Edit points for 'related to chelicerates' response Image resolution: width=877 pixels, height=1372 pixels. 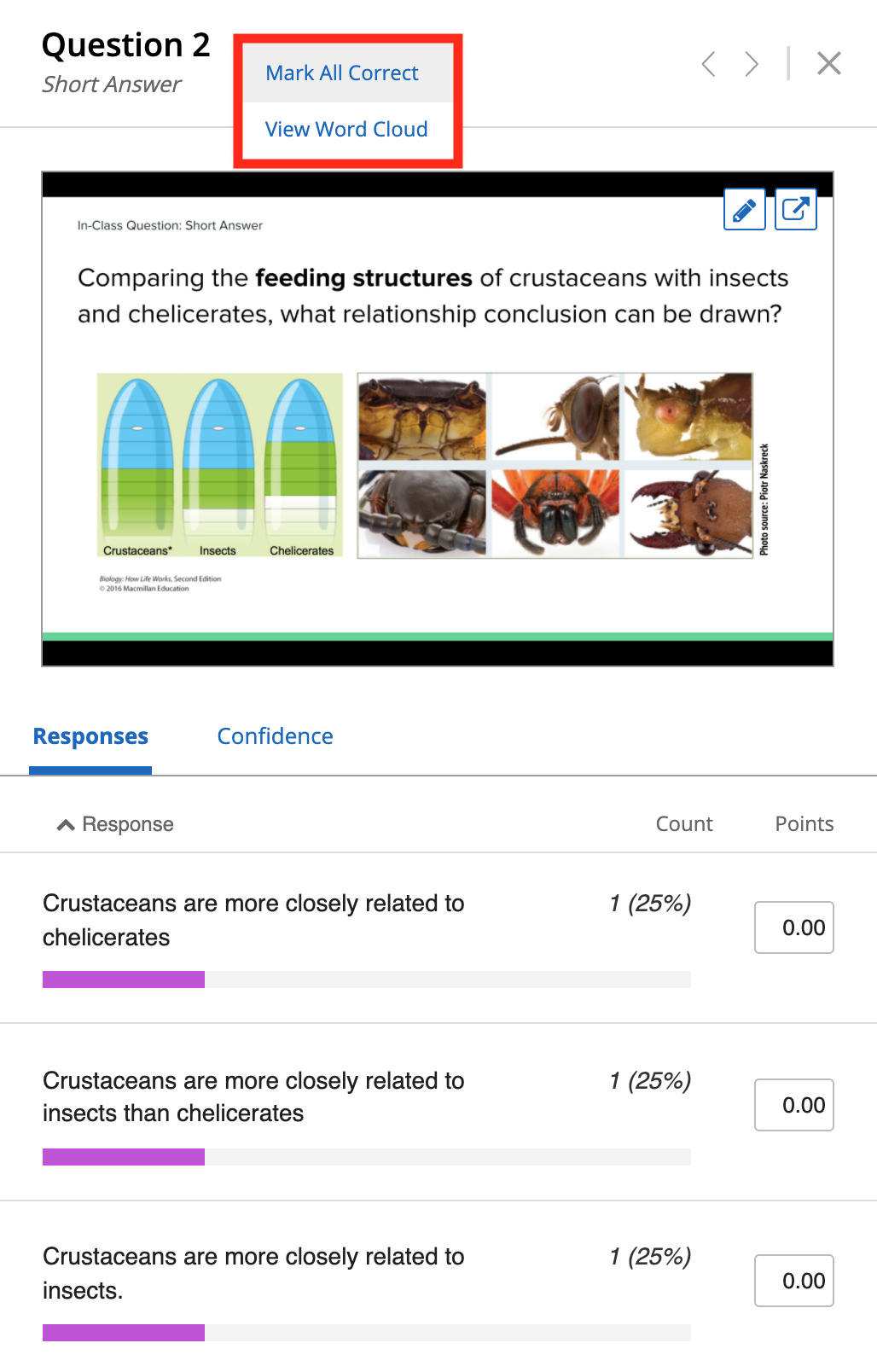(x=793, y=927)
